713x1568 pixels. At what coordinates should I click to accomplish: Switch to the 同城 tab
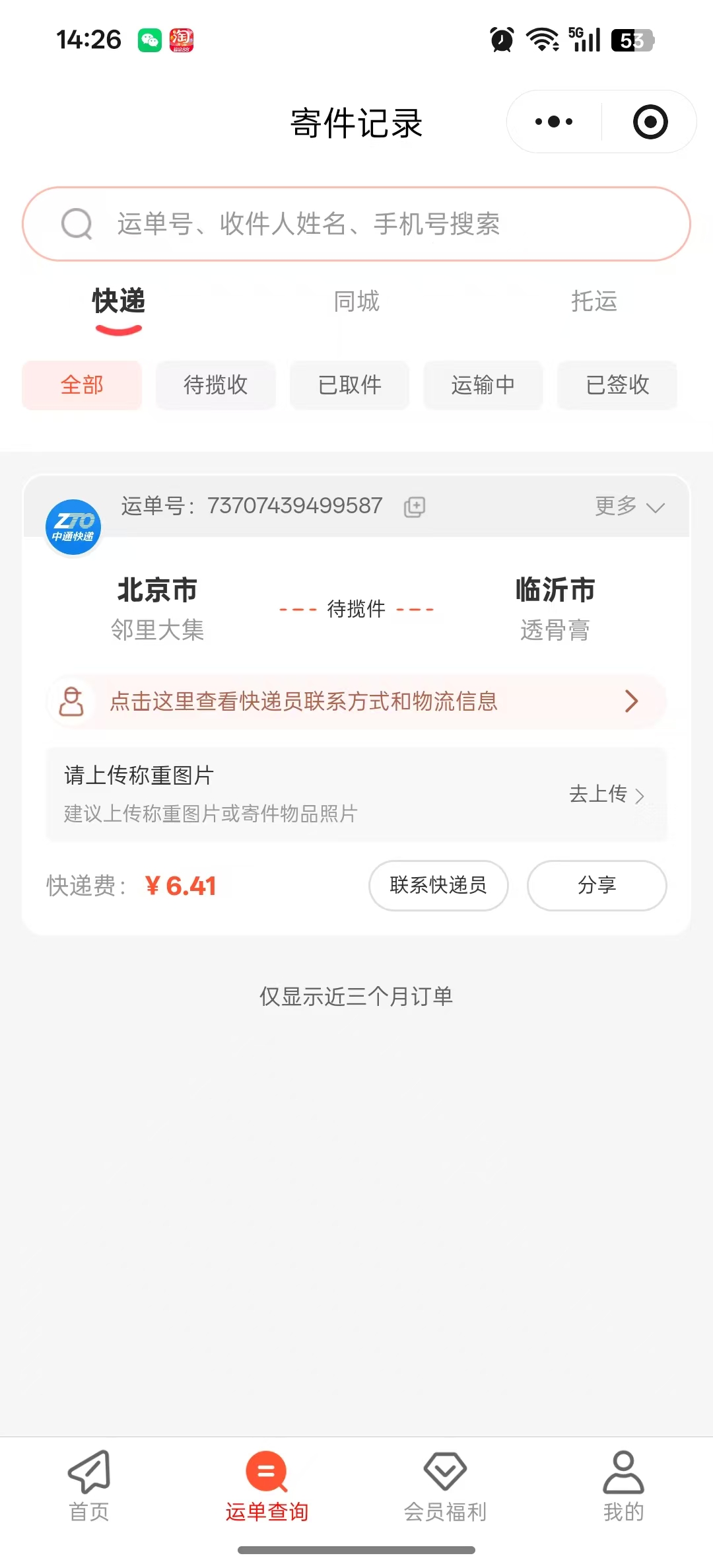click(356, 301)
